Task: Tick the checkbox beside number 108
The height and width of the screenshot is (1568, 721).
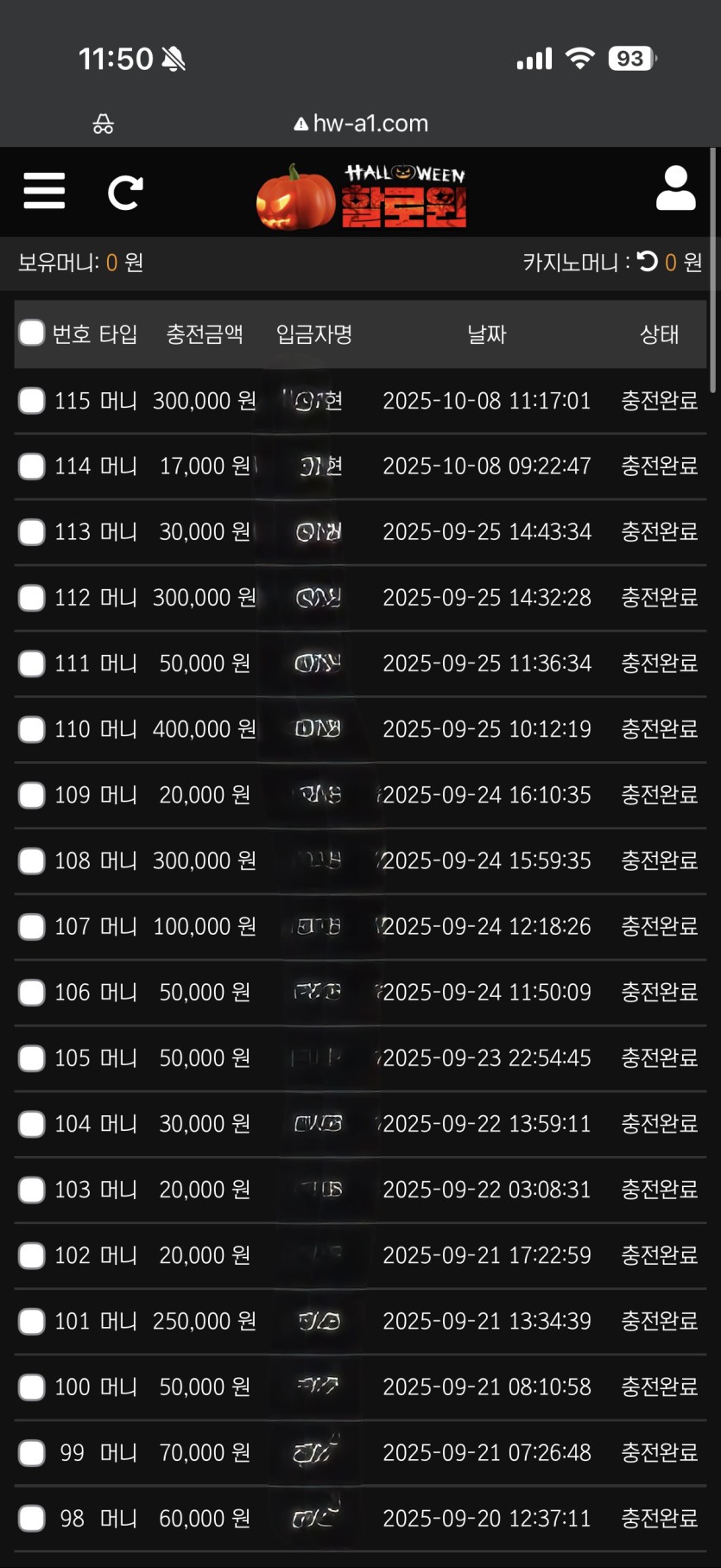Action: coord(32,861)
